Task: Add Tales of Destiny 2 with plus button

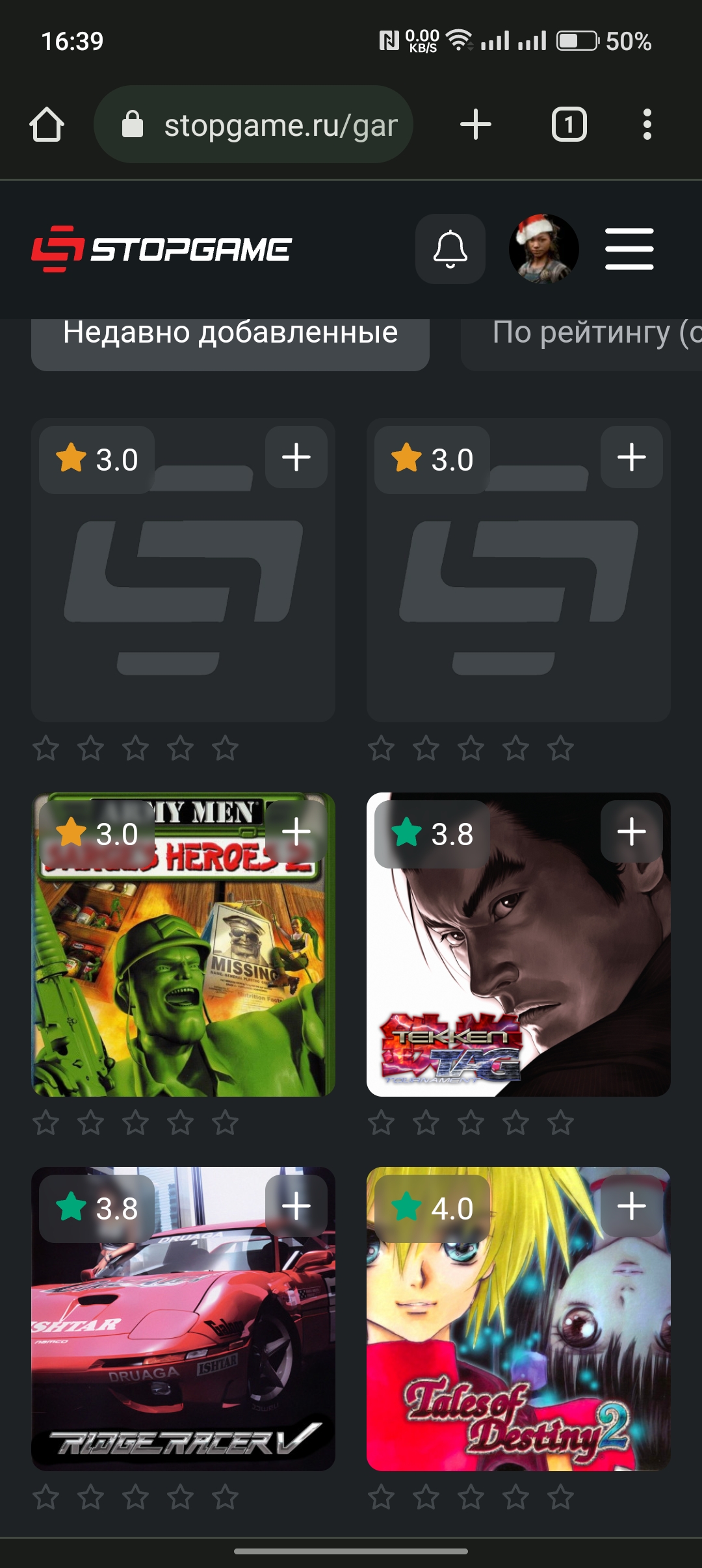Action: [632, 1206]
